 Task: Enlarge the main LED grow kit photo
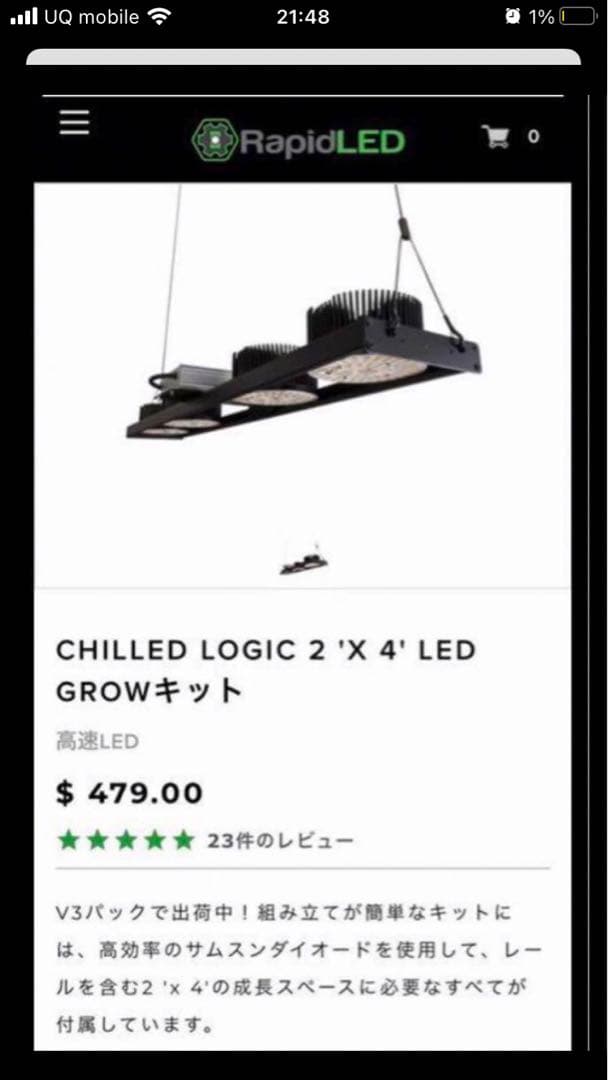(x=303, y=366)
